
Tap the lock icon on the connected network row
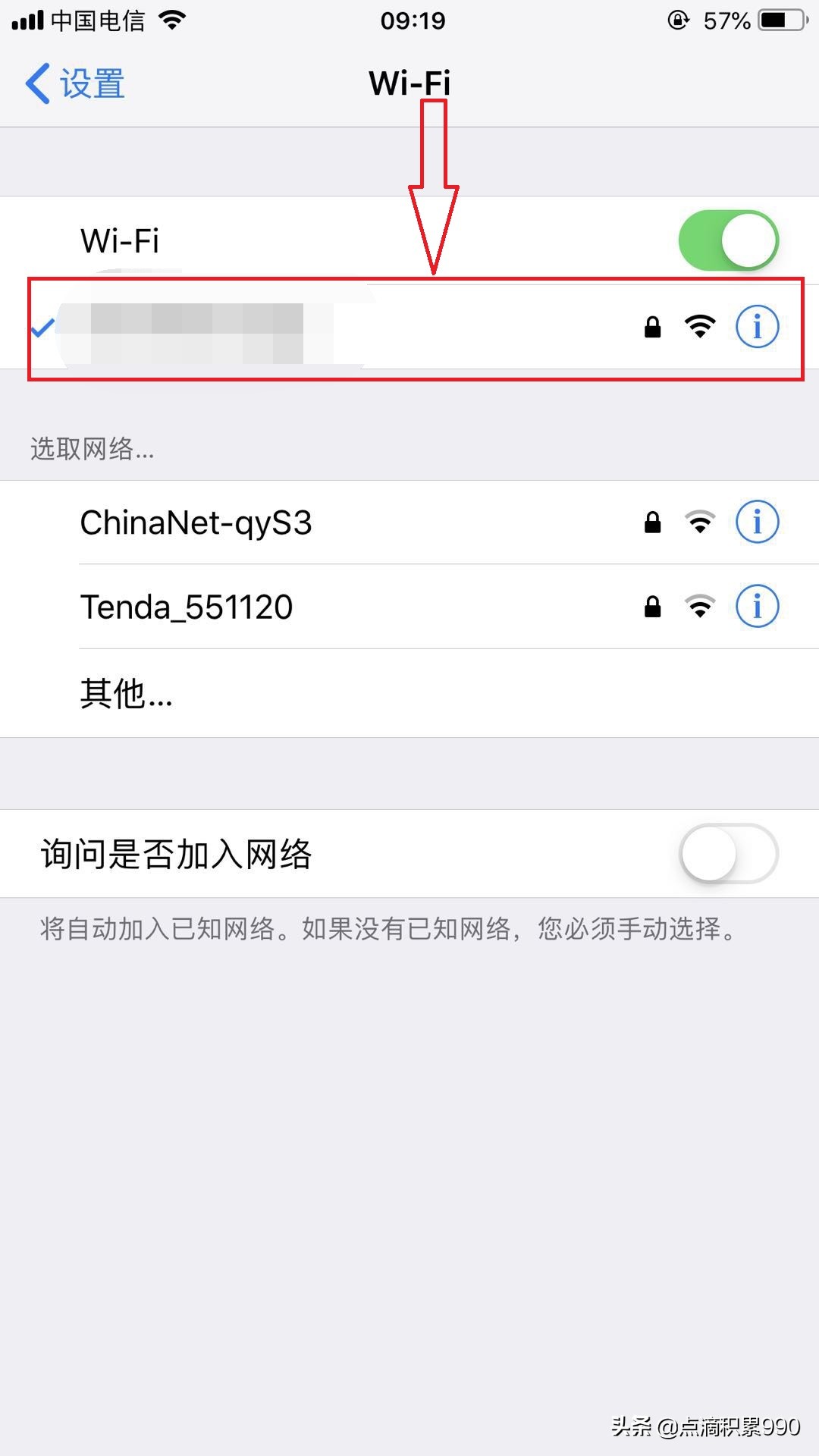[x=651, y=326]
